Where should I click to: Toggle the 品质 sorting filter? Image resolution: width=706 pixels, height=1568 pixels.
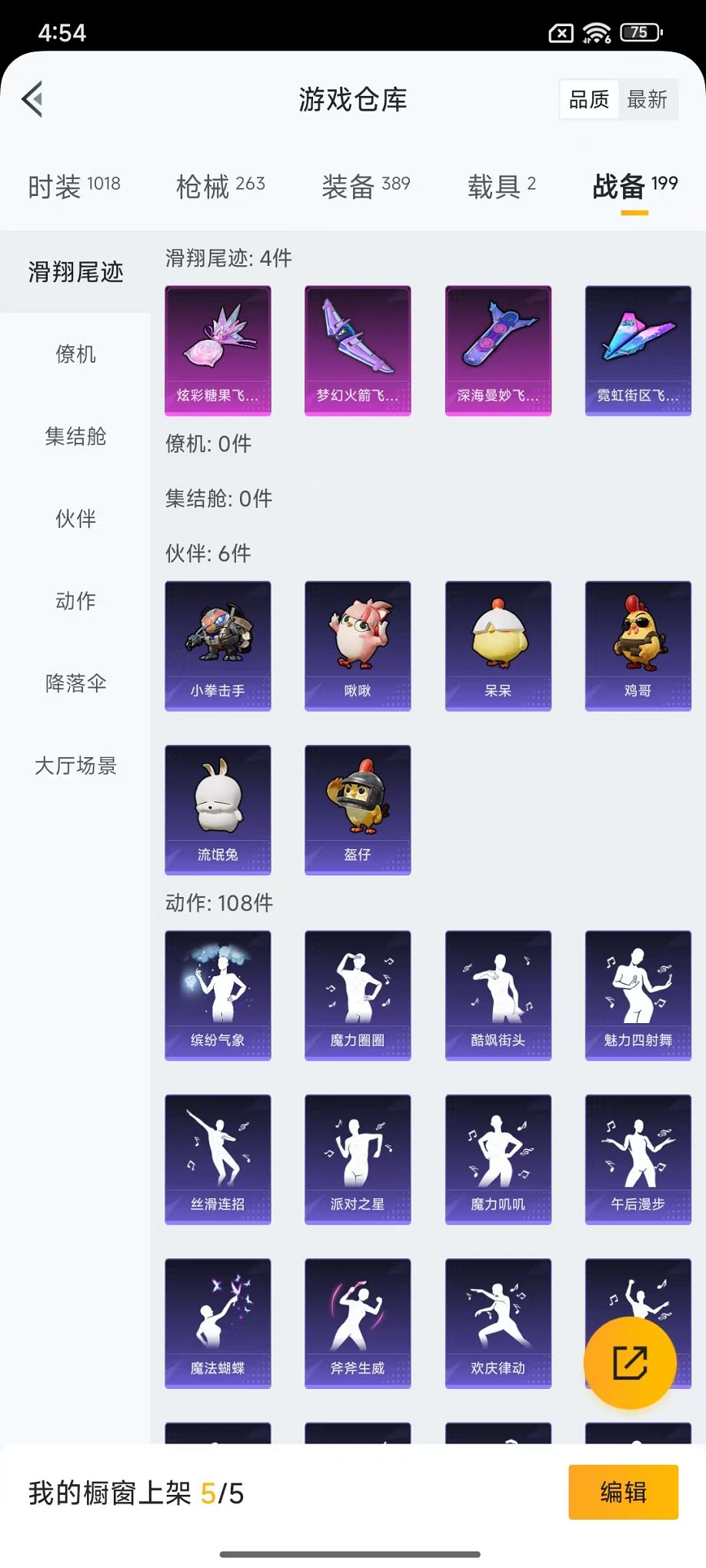tap(588, 98)
